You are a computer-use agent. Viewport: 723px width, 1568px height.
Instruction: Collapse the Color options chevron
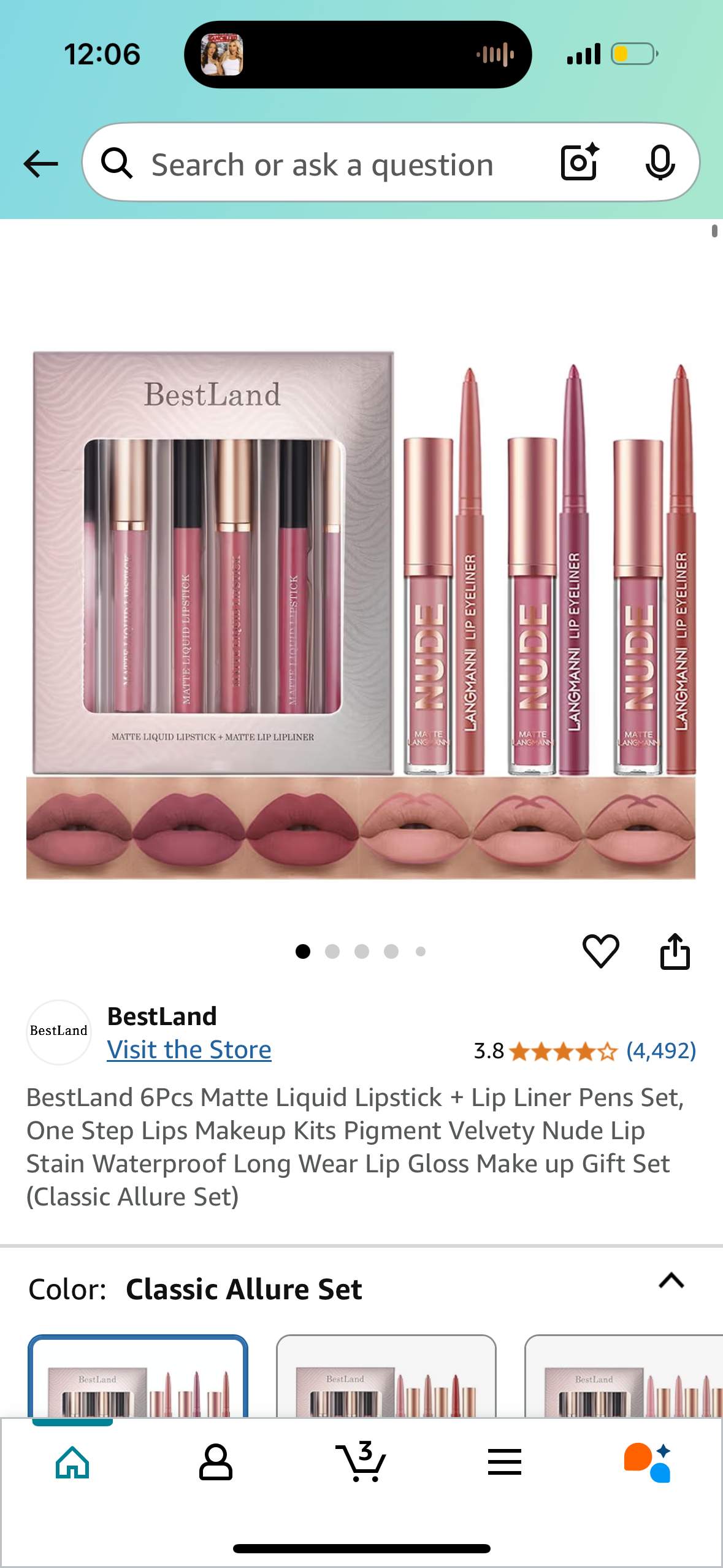coord(671,1280)
